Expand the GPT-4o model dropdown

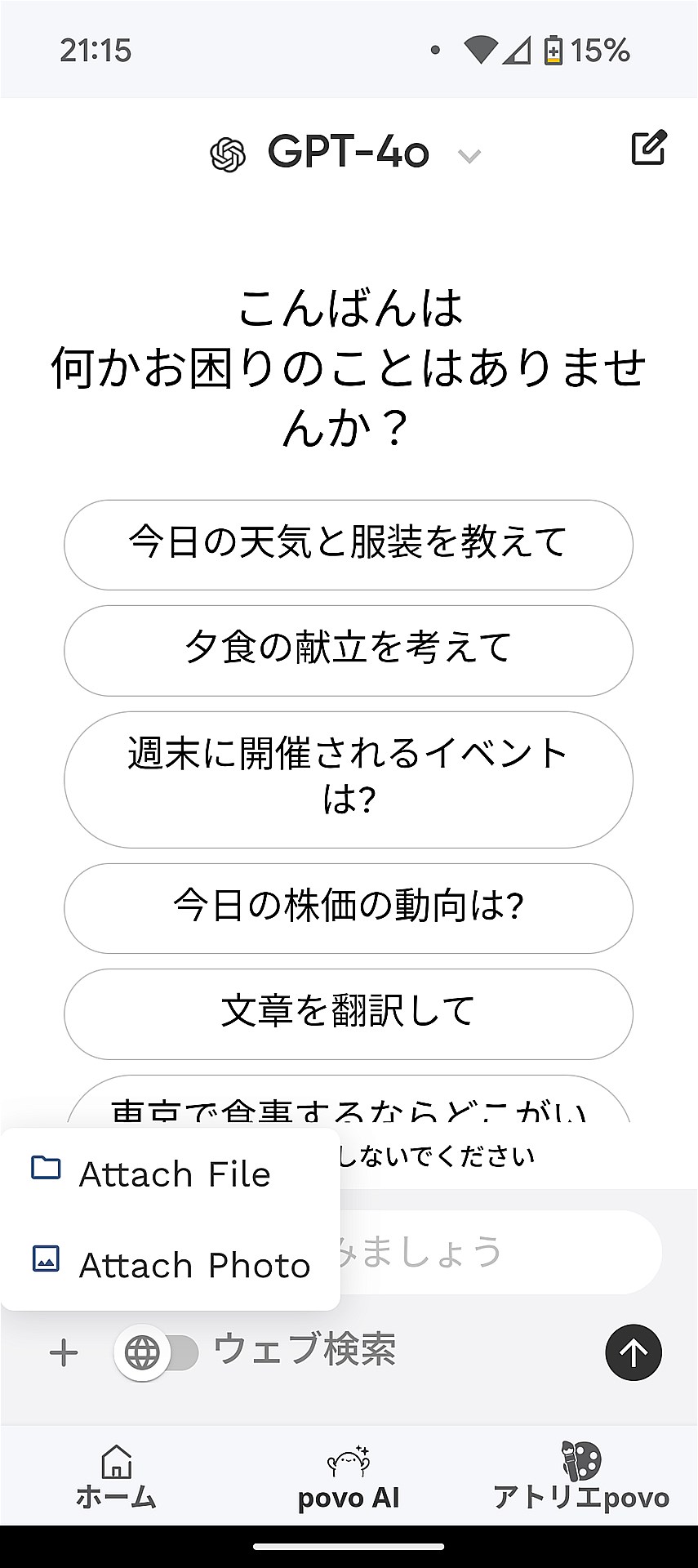coord(469,155)
